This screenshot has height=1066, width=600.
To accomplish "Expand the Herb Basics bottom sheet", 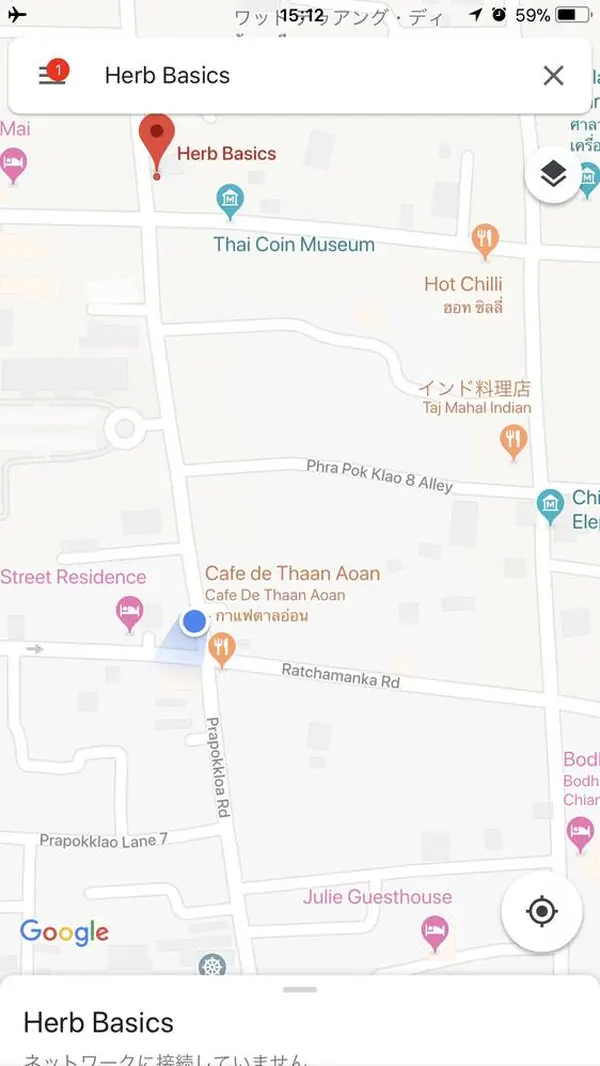I will [300, 1020].
